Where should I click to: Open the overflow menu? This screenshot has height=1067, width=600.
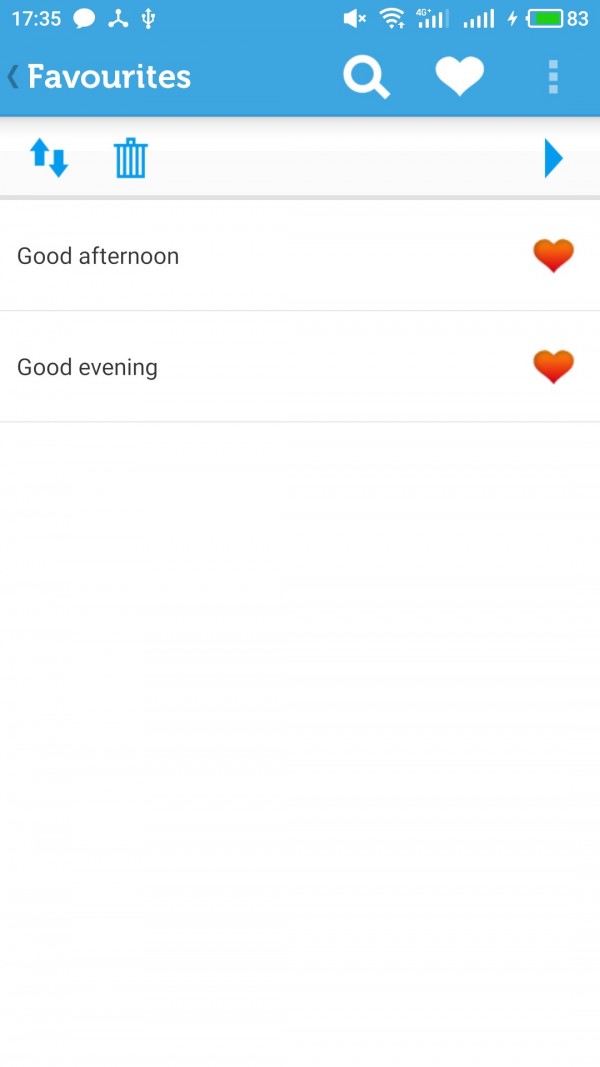(x=553, y=77)
